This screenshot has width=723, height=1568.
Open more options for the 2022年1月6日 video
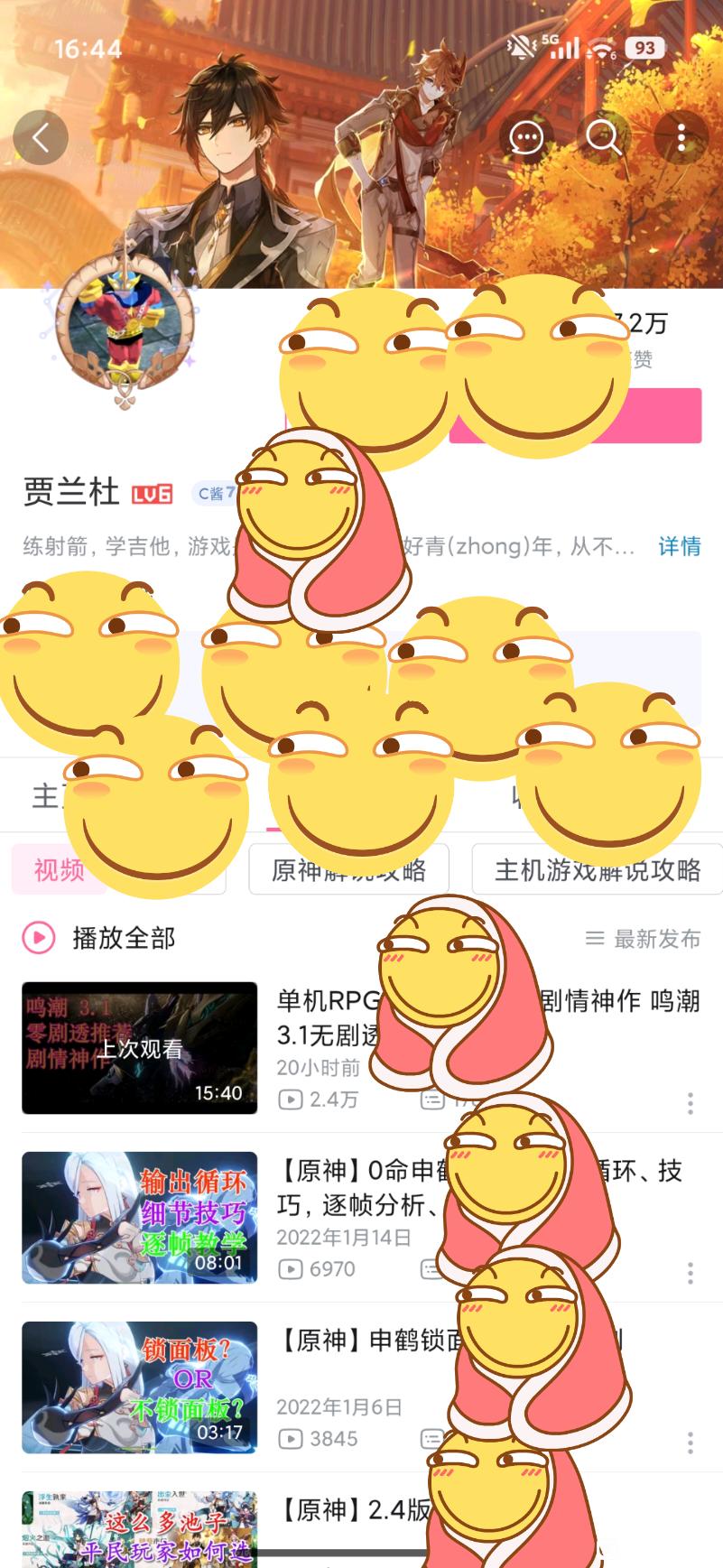pos(690,1442)
